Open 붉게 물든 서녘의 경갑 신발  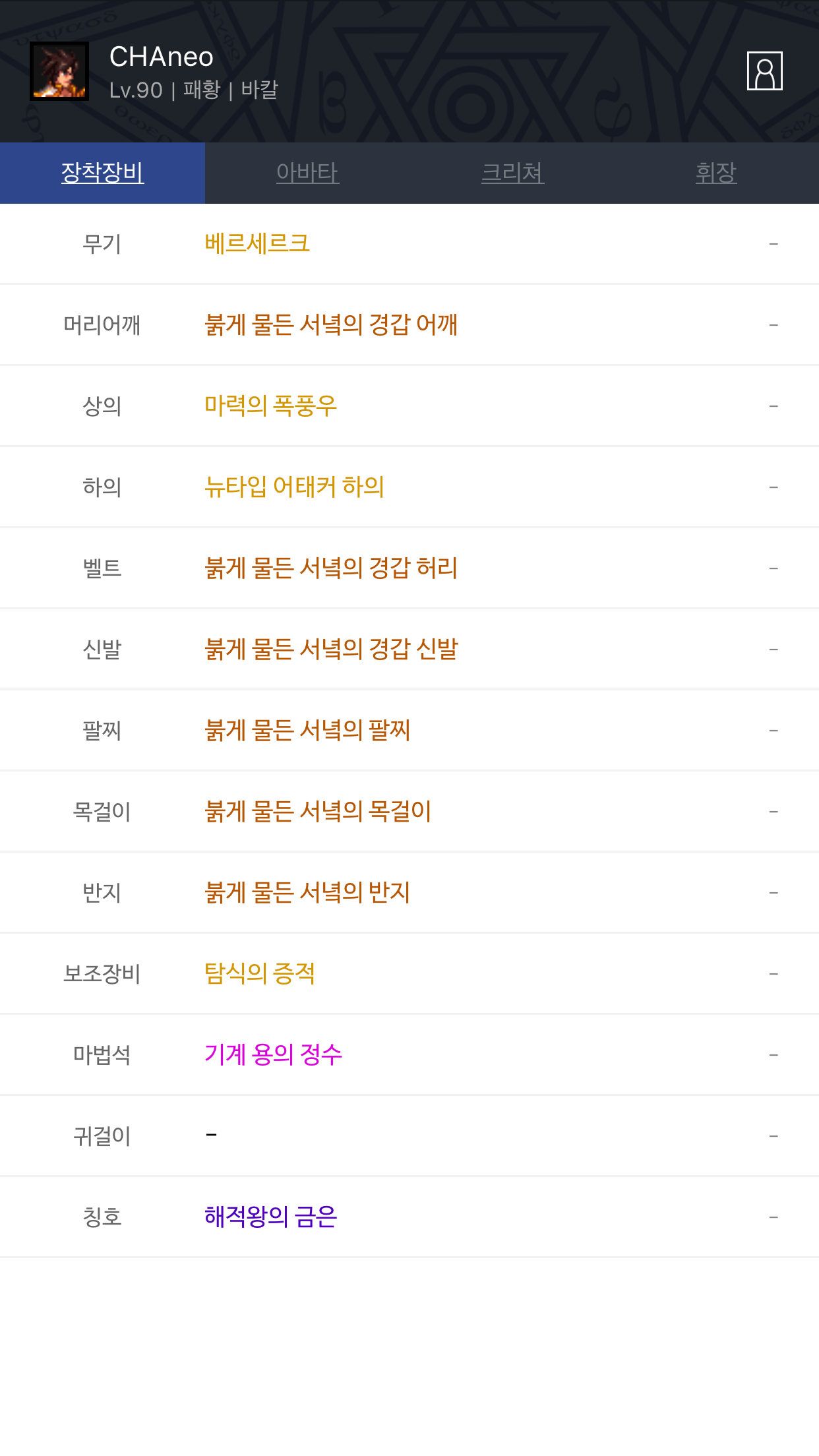pos(331,649)
